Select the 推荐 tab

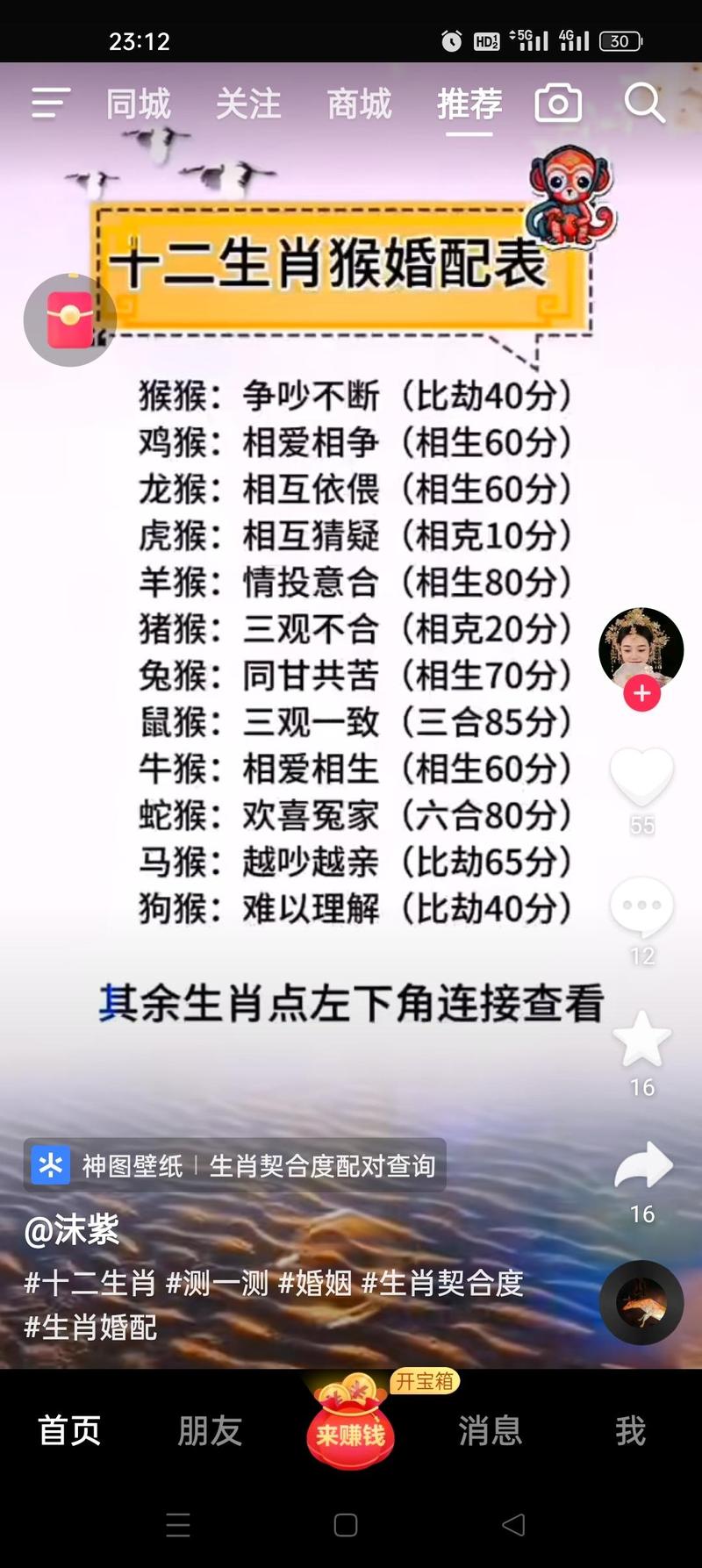point(469,104)
